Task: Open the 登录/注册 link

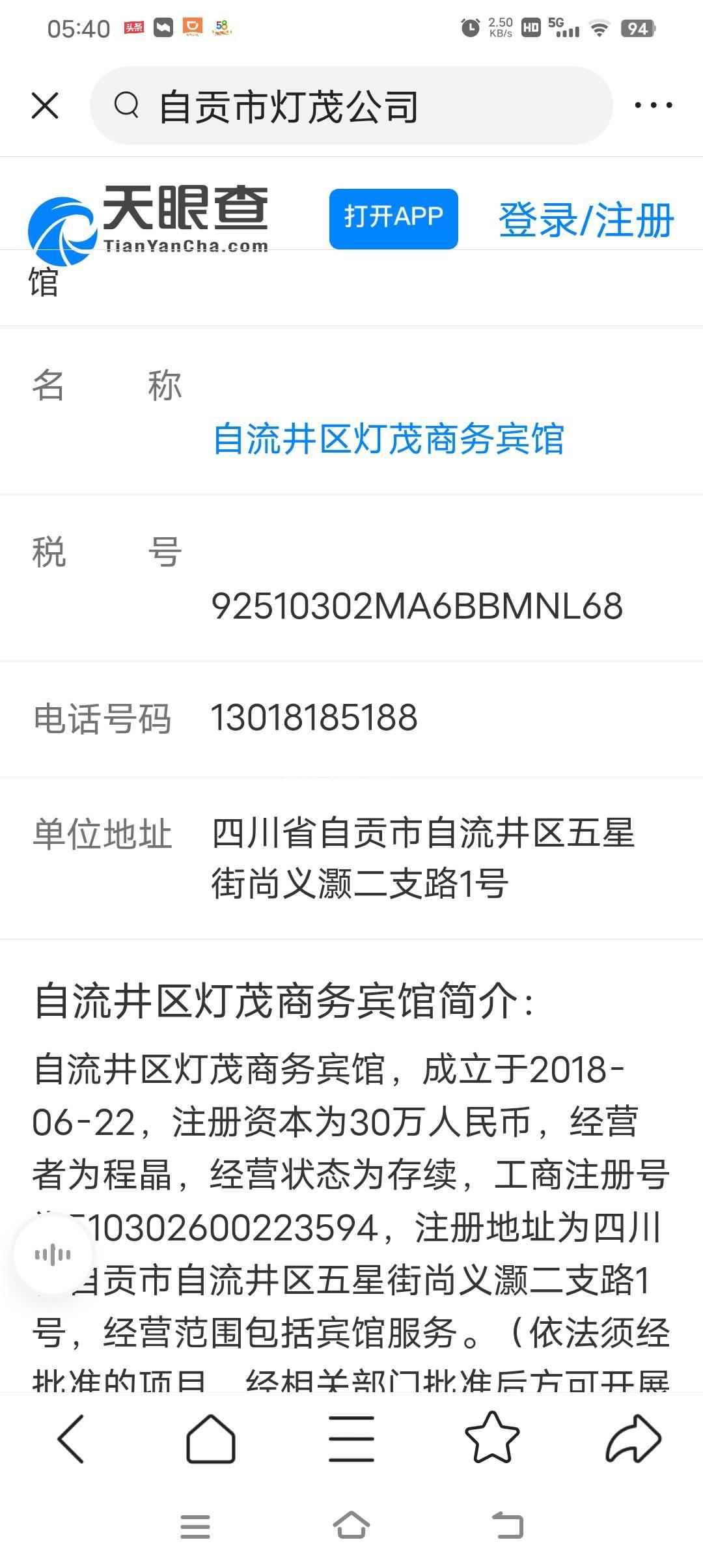Action: 586,219
